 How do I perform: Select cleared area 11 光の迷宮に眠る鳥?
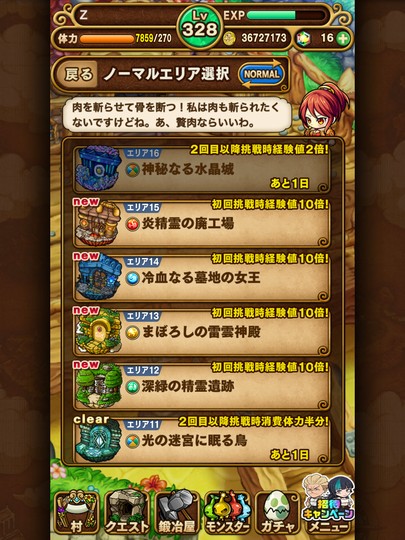(x=202, y=439)
